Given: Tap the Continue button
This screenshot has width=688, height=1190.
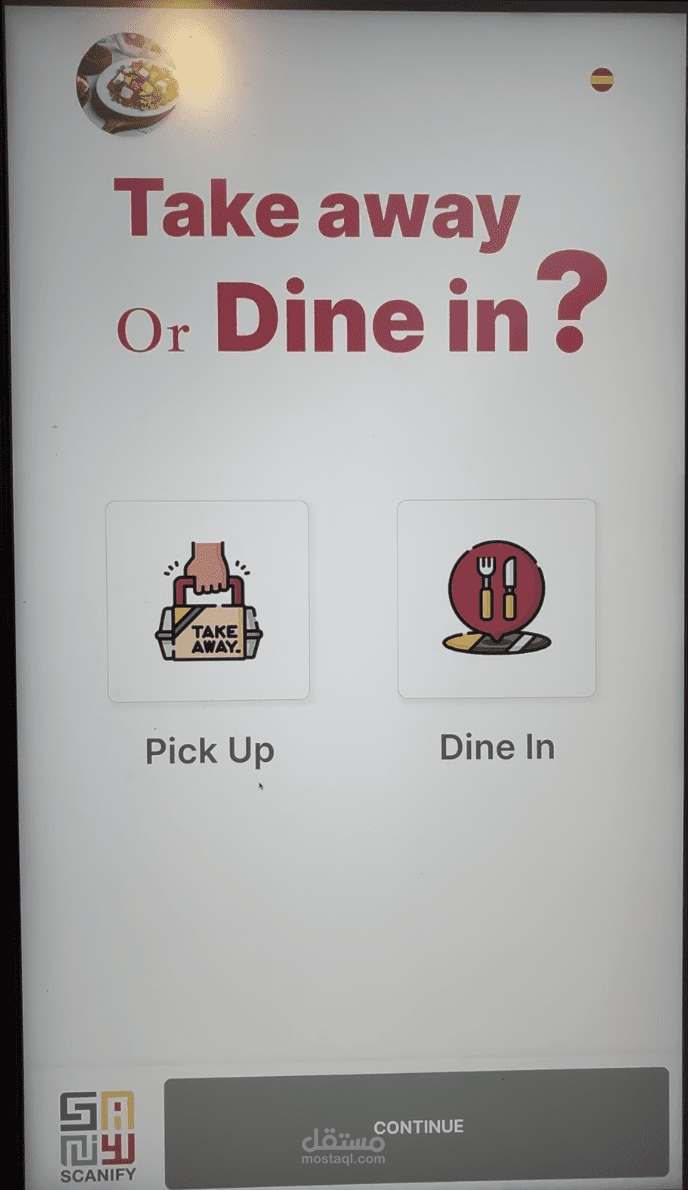Looking at the screenshot, I should 416,1126.
